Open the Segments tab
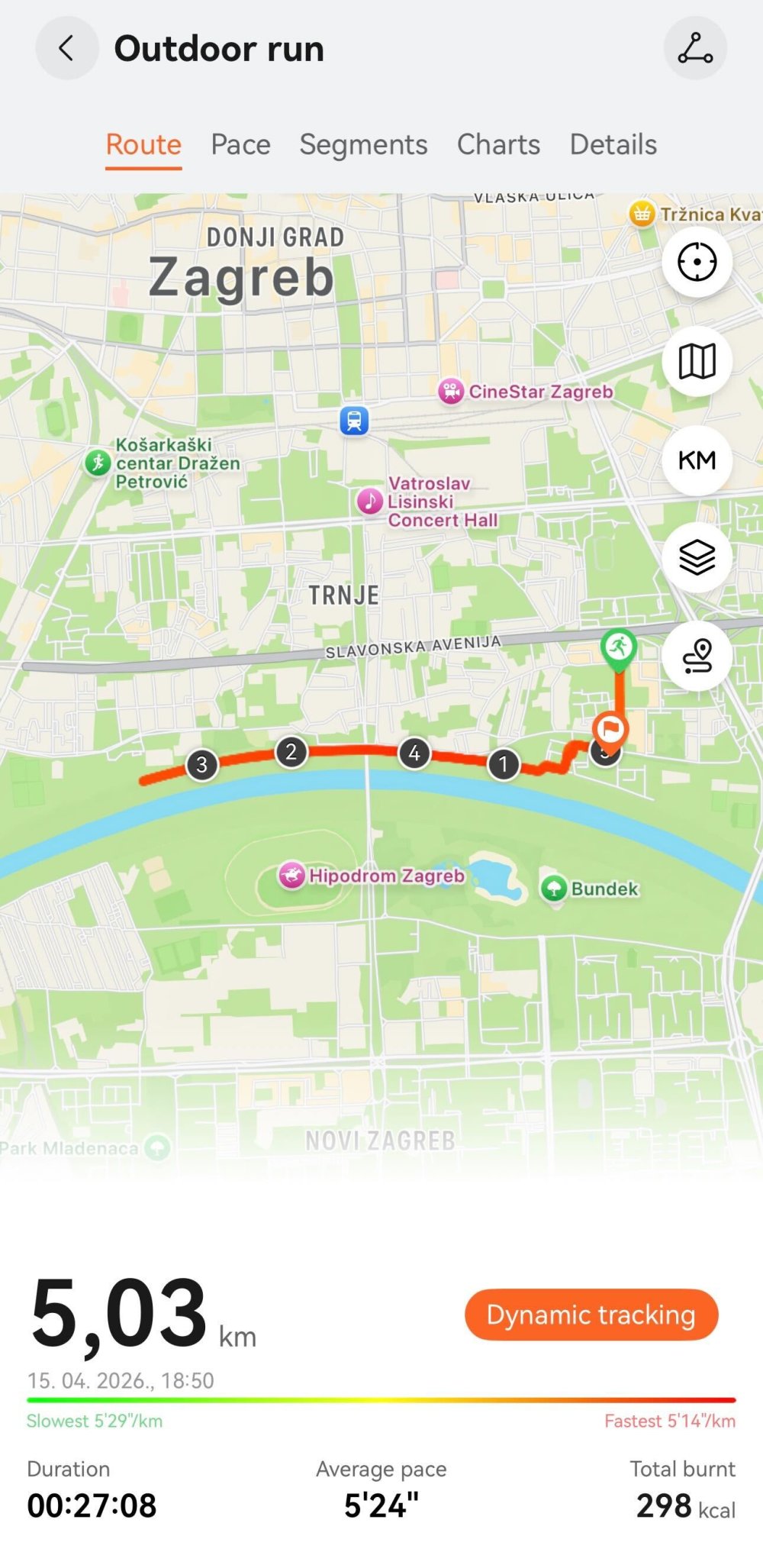Viewport: 763px width, 1568px height. point(363,144)
